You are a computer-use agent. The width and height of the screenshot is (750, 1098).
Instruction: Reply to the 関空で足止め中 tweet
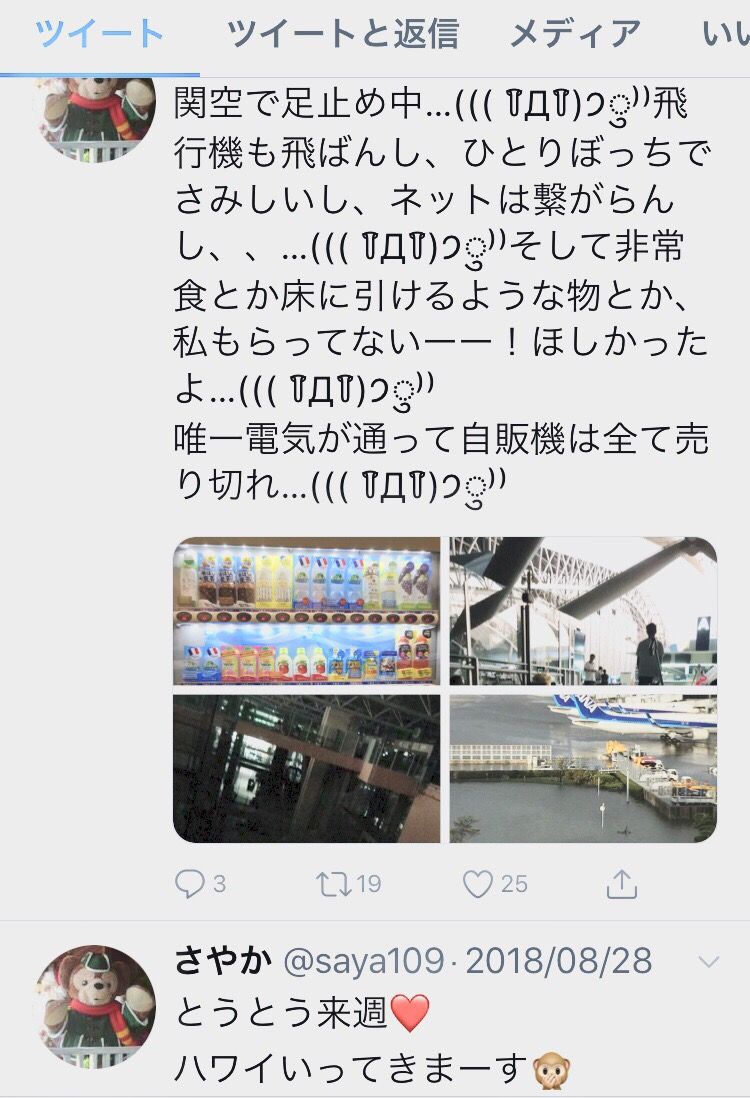click(x=190, y=884)
